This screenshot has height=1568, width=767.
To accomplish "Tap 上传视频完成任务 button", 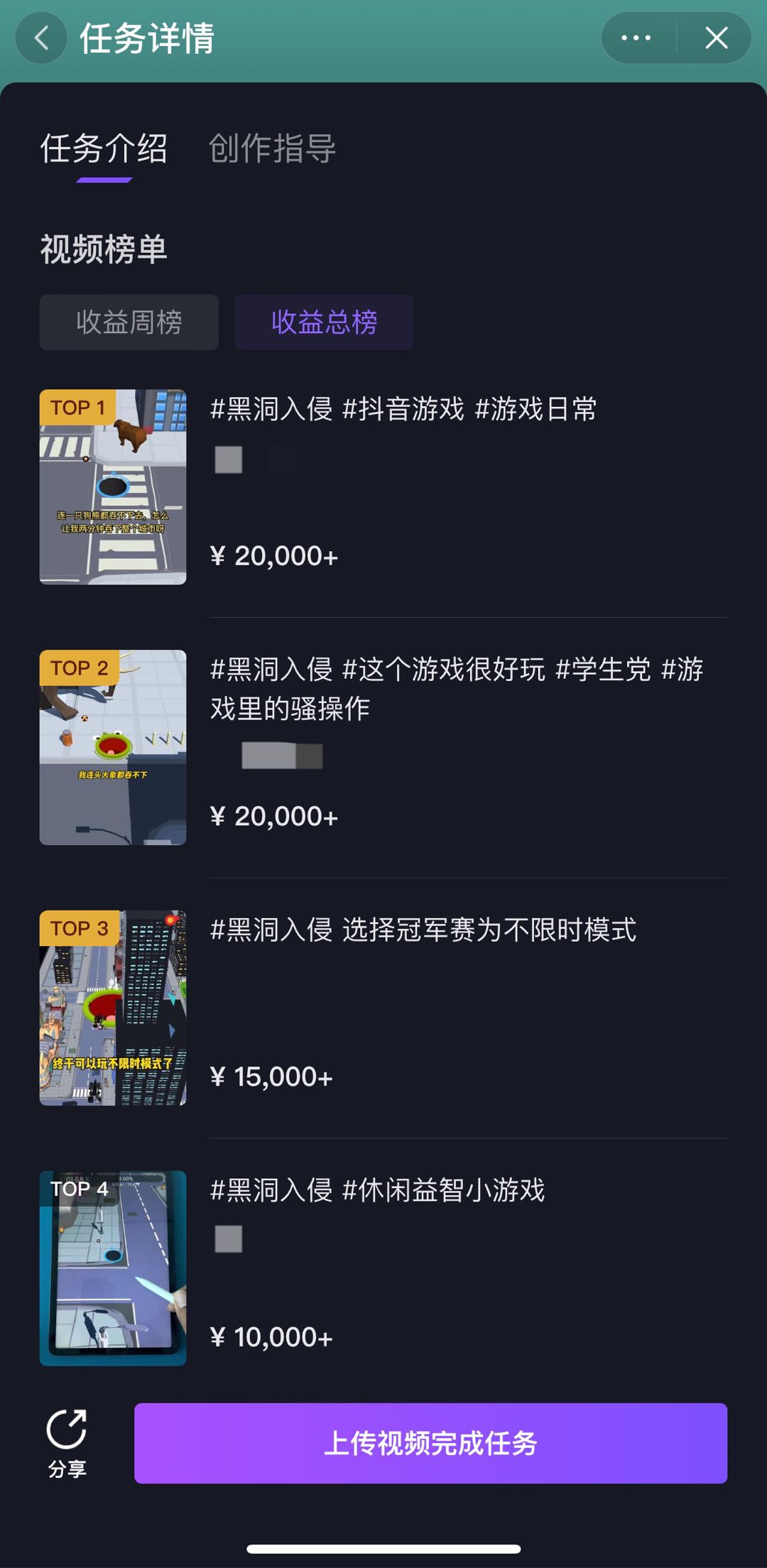I will click(x=430, y=1443).
